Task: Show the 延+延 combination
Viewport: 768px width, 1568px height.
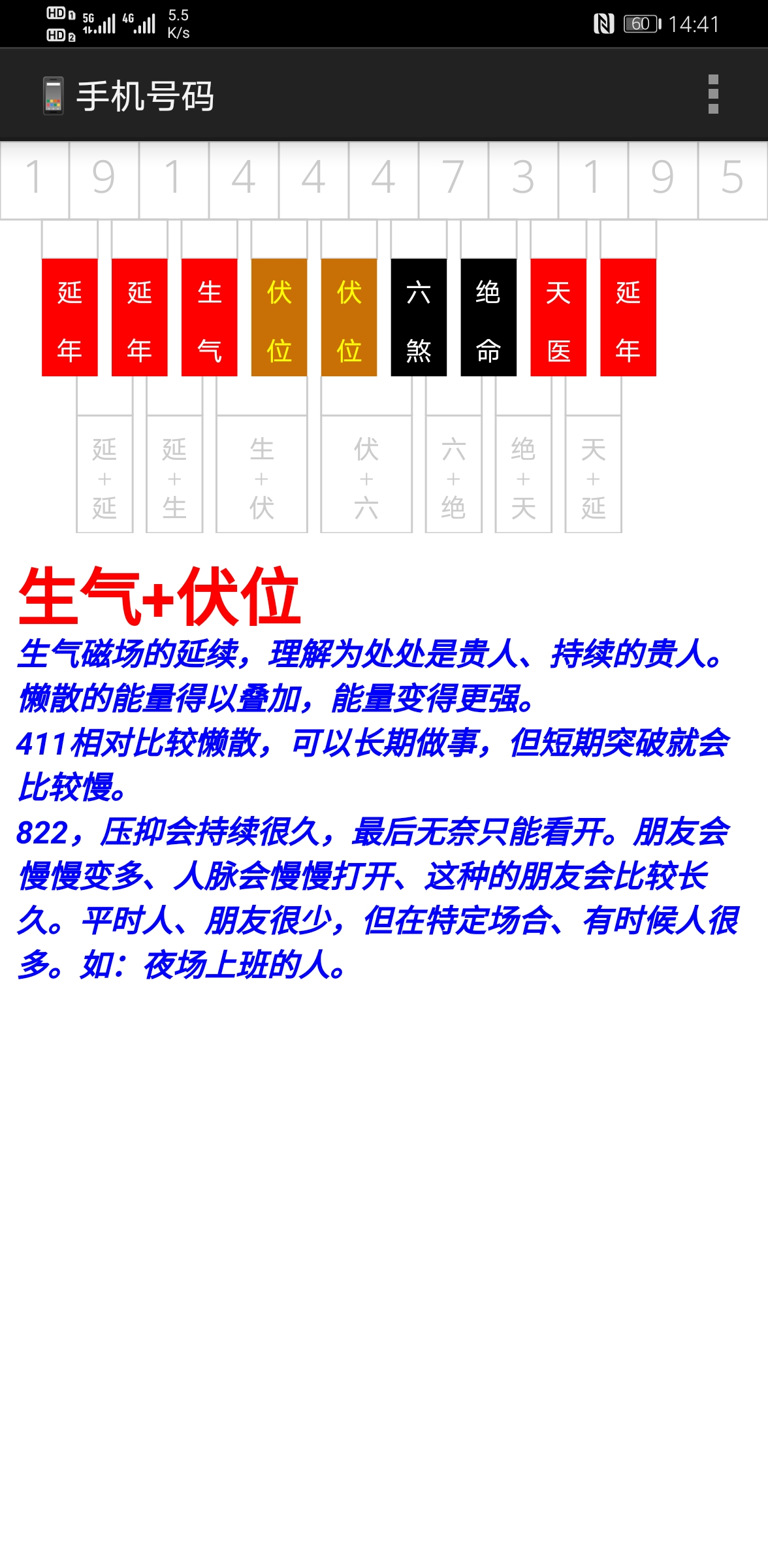Action: click(104, 475)
